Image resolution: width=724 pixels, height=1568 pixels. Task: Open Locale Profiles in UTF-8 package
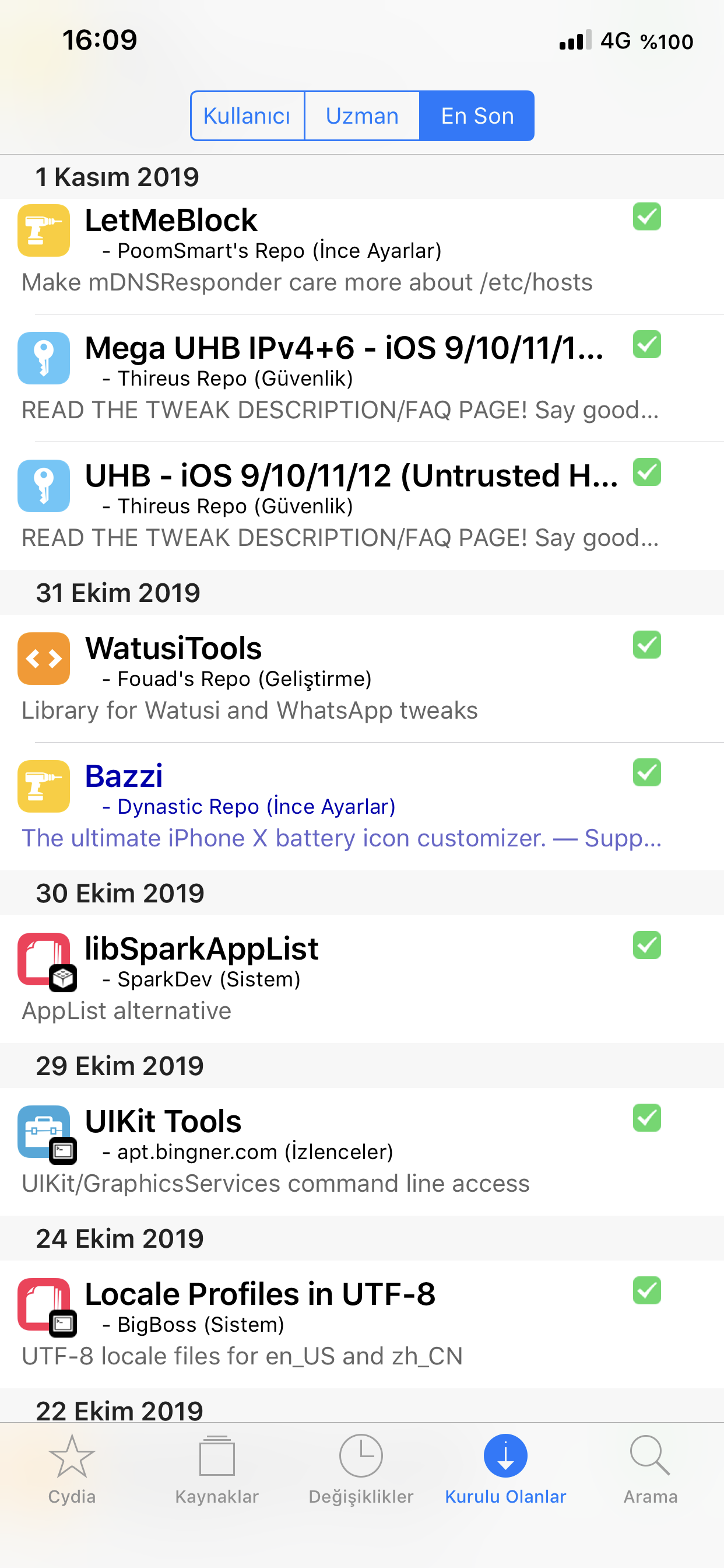(340, 1324)
